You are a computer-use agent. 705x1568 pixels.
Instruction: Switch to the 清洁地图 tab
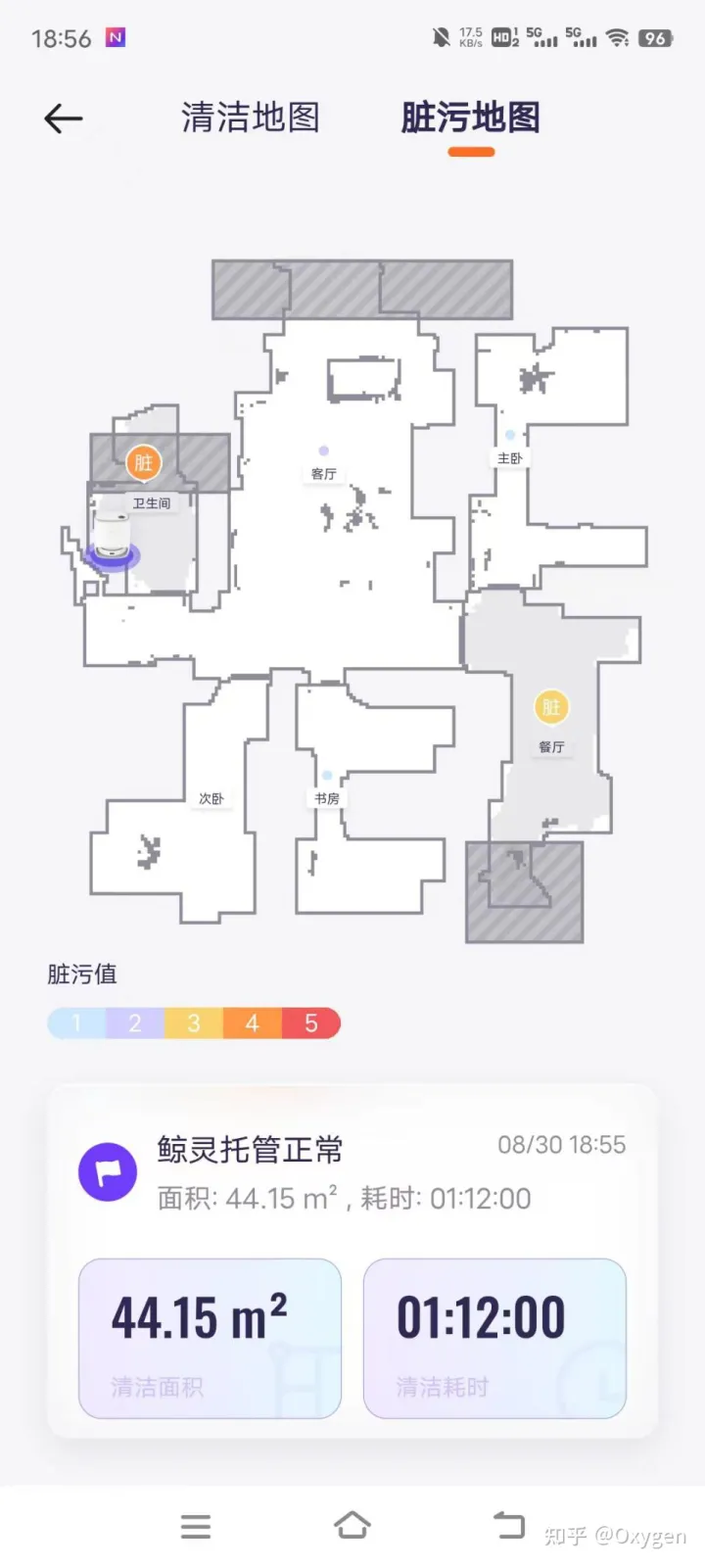coord(251,117)
